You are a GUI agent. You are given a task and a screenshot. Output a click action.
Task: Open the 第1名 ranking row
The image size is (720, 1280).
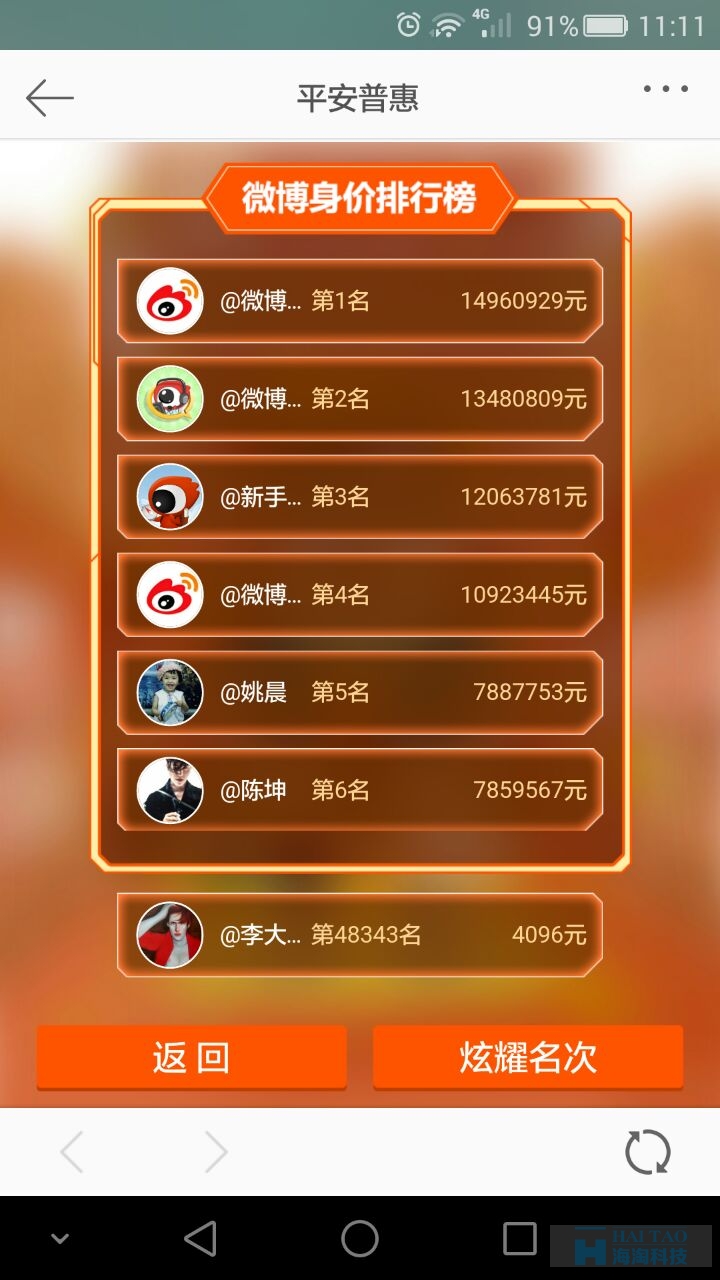pyautogui.click(x=360, y=301)
